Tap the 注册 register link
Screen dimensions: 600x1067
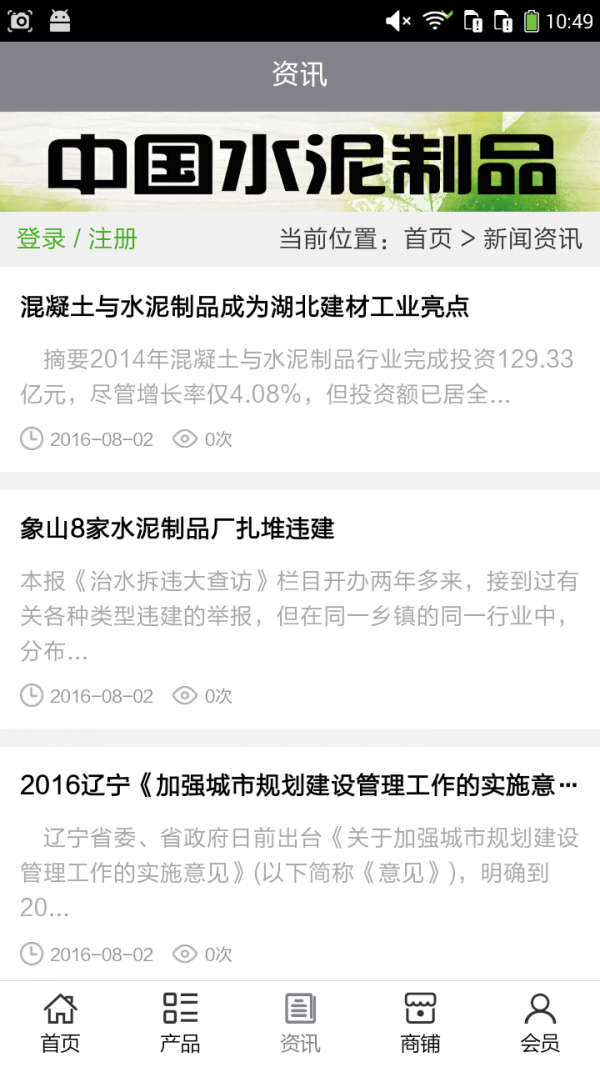point(112,239)
